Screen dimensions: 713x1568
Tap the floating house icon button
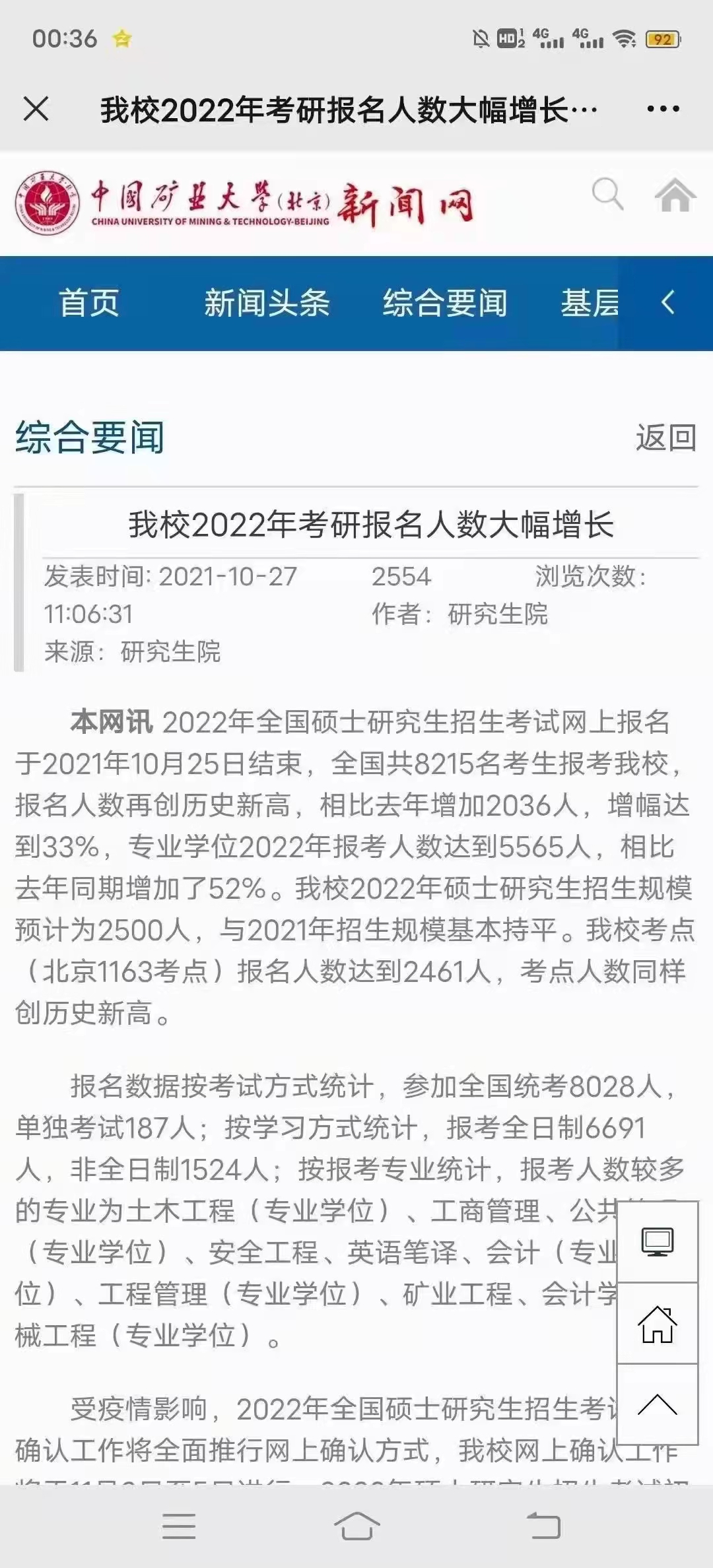[658, 1324]
